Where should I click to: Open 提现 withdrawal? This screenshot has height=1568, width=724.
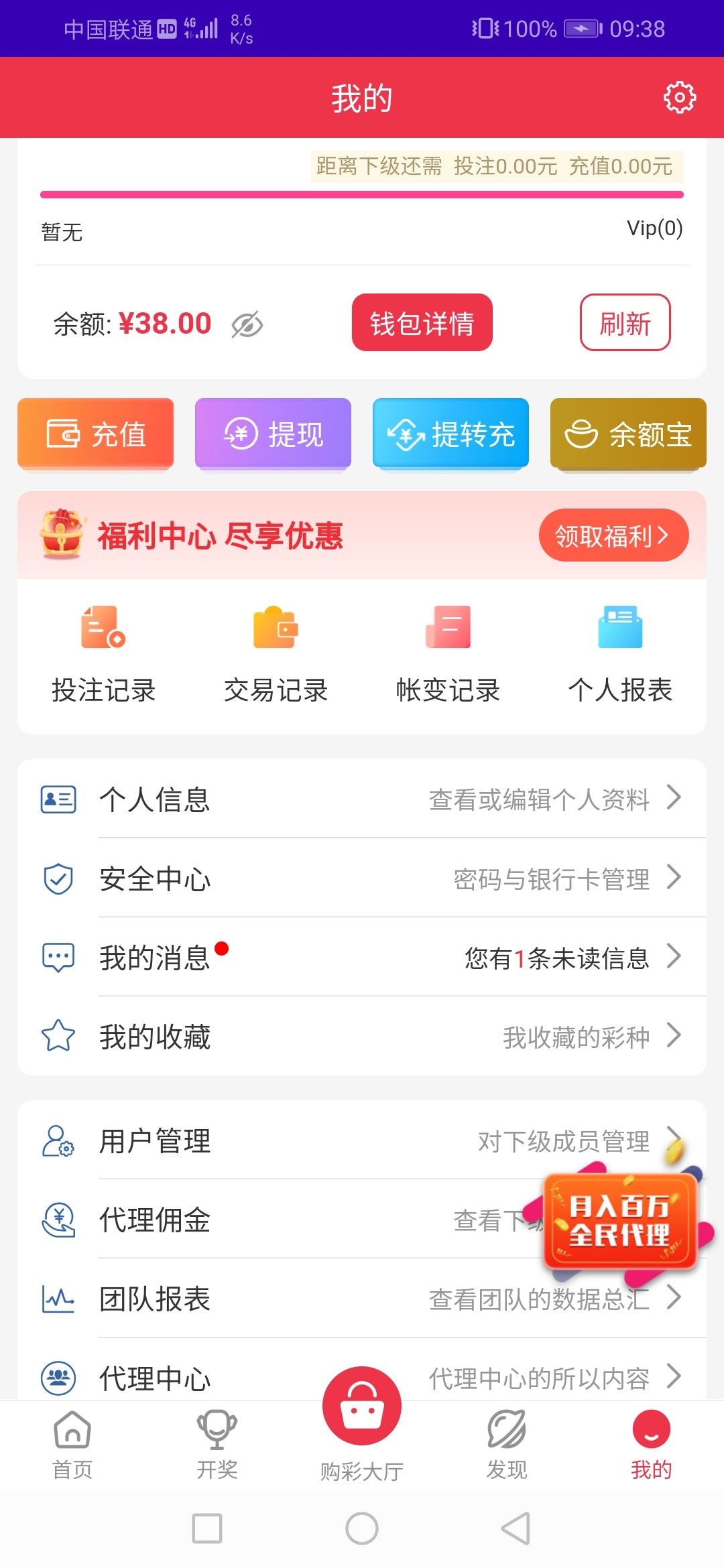tap(273, 434)
